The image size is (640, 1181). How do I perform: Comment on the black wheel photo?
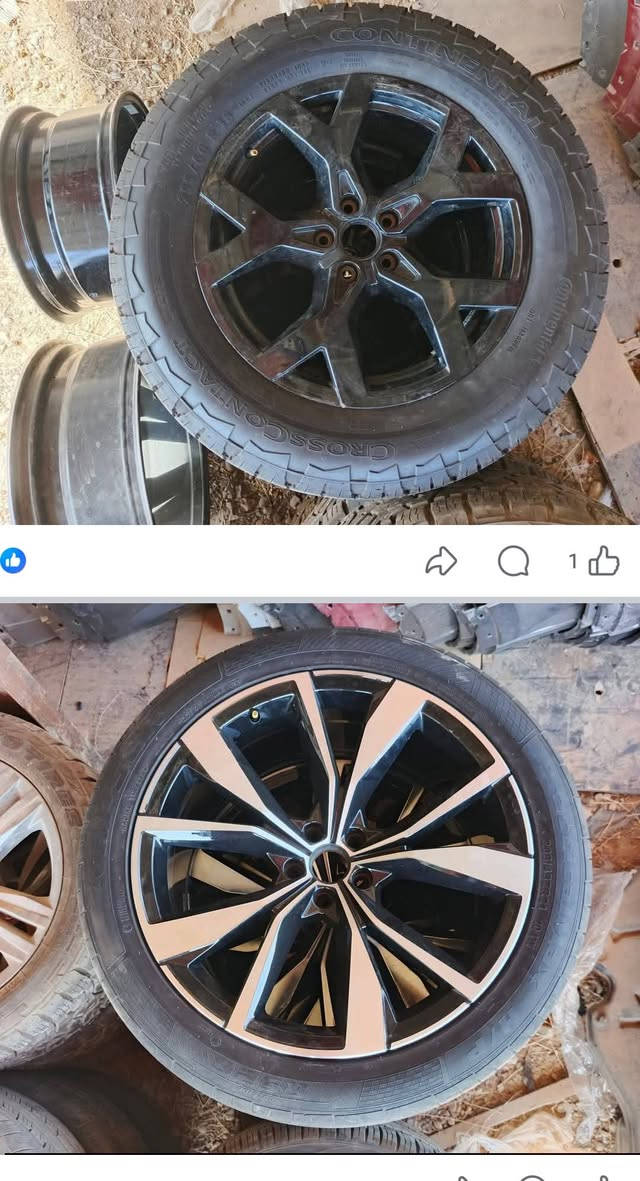(x=513, y=562)
